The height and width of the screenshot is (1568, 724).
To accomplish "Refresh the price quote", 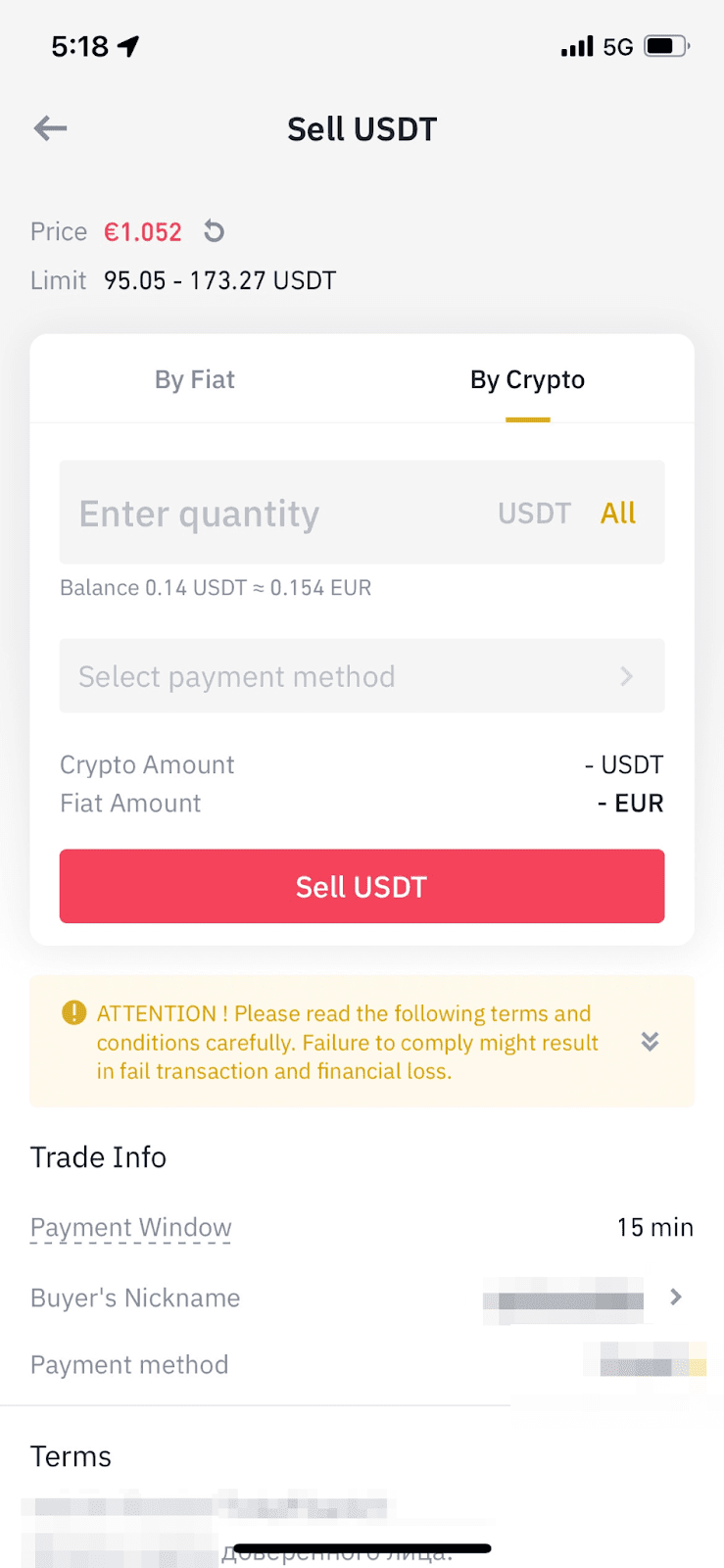I will coord(214,231).
